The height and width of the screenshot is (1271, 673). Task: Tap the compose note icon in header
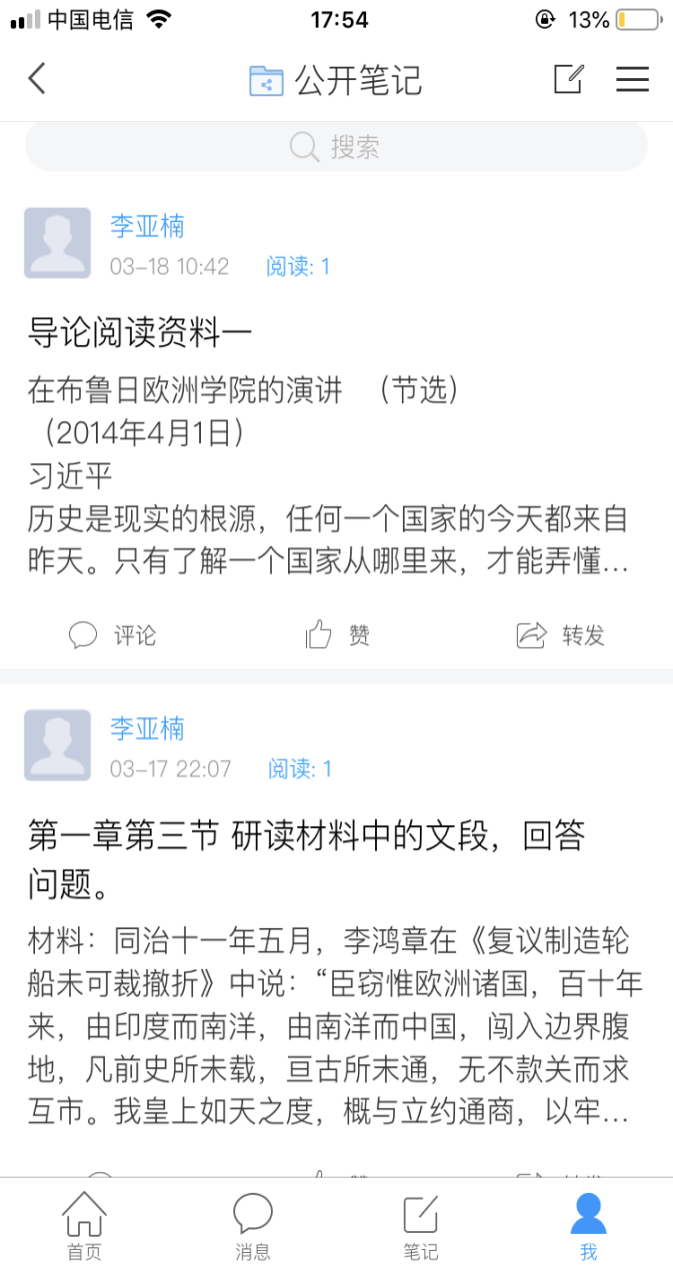click(x=568, y=79)
